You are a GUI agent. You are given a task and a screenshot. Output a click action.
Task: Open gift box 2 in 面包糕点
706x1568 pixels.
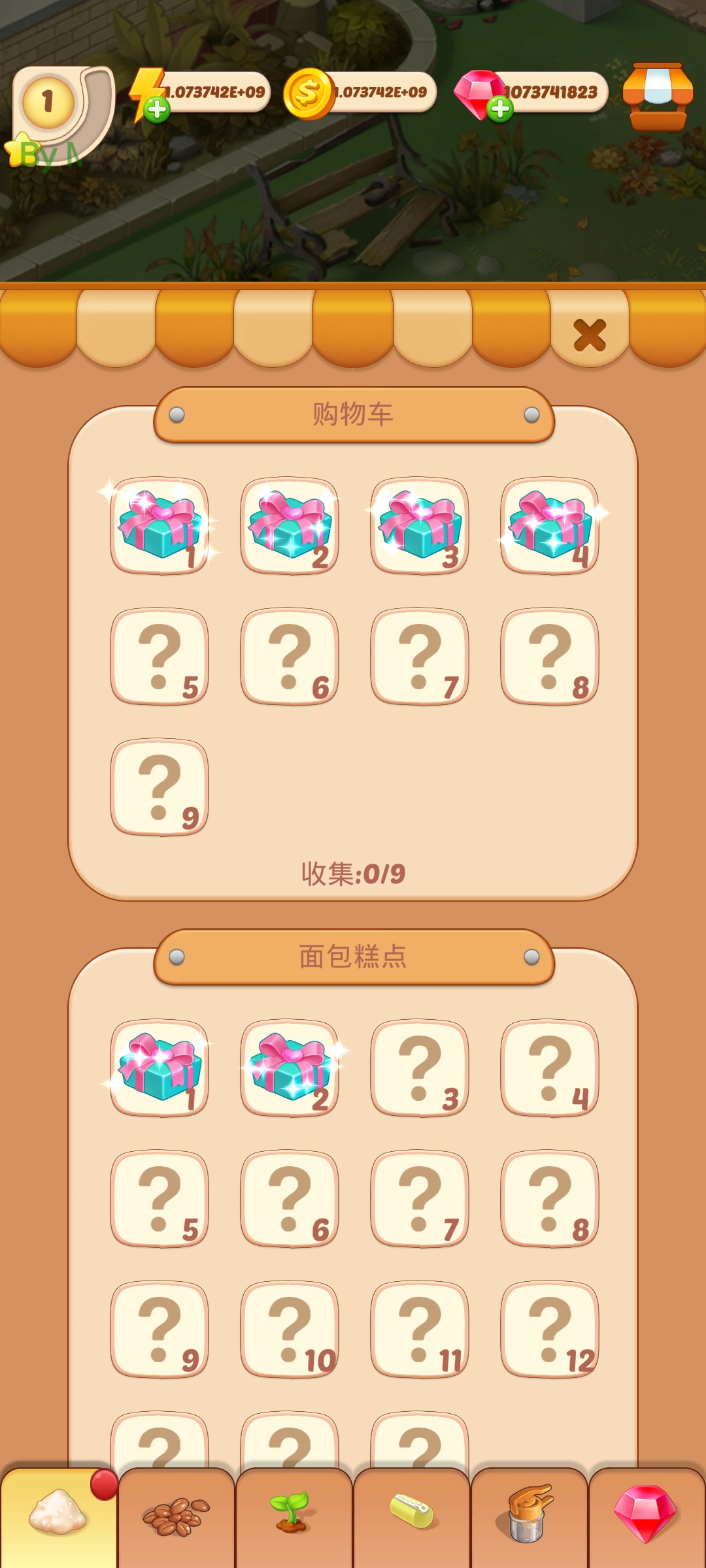290,1068
